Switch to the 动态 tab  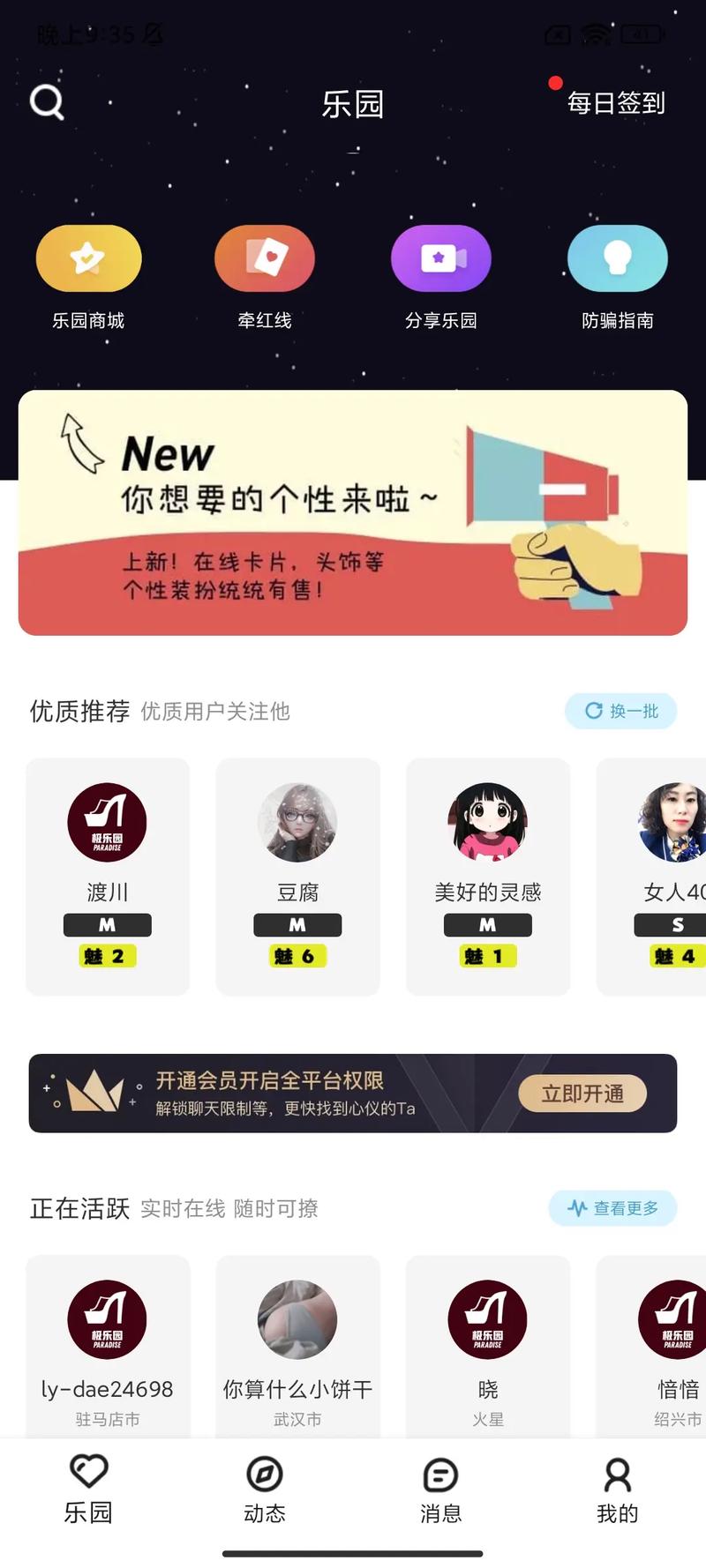(x=265, y=1490)
